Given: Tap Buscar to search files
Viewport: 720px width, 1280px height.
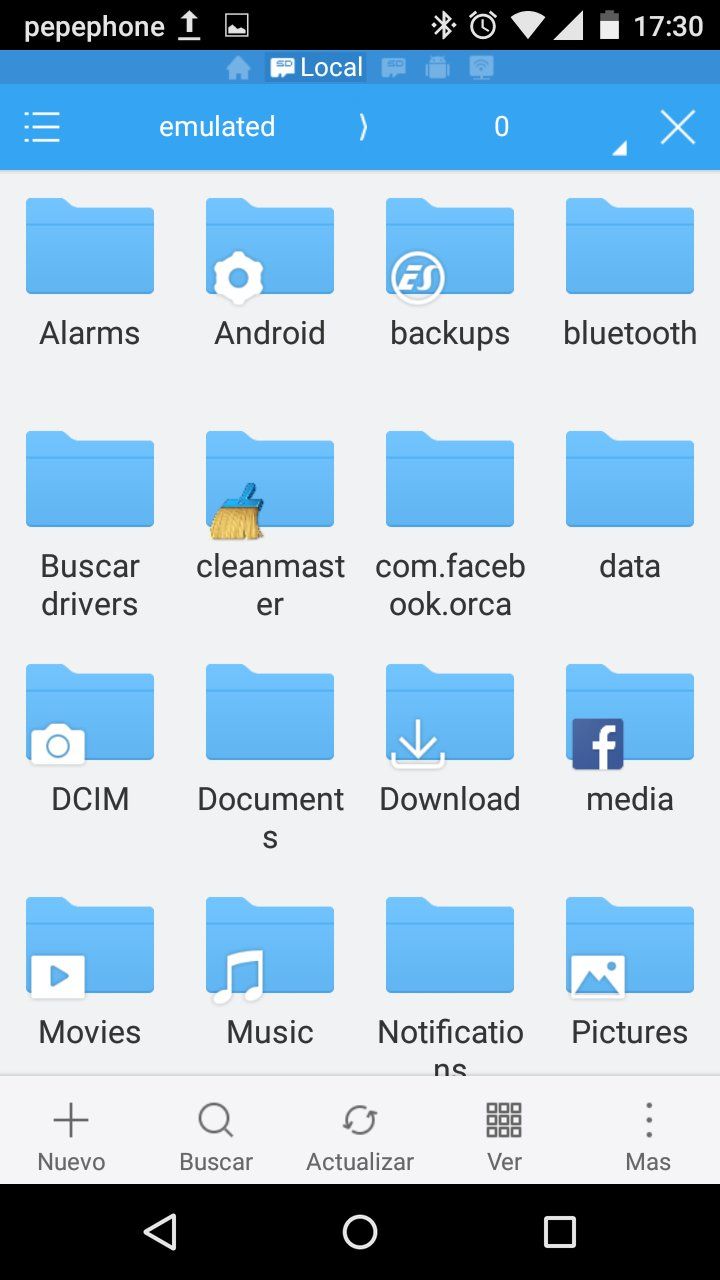Looking at the screenshot, I should pyautogui.click(x=216, y=1135).
